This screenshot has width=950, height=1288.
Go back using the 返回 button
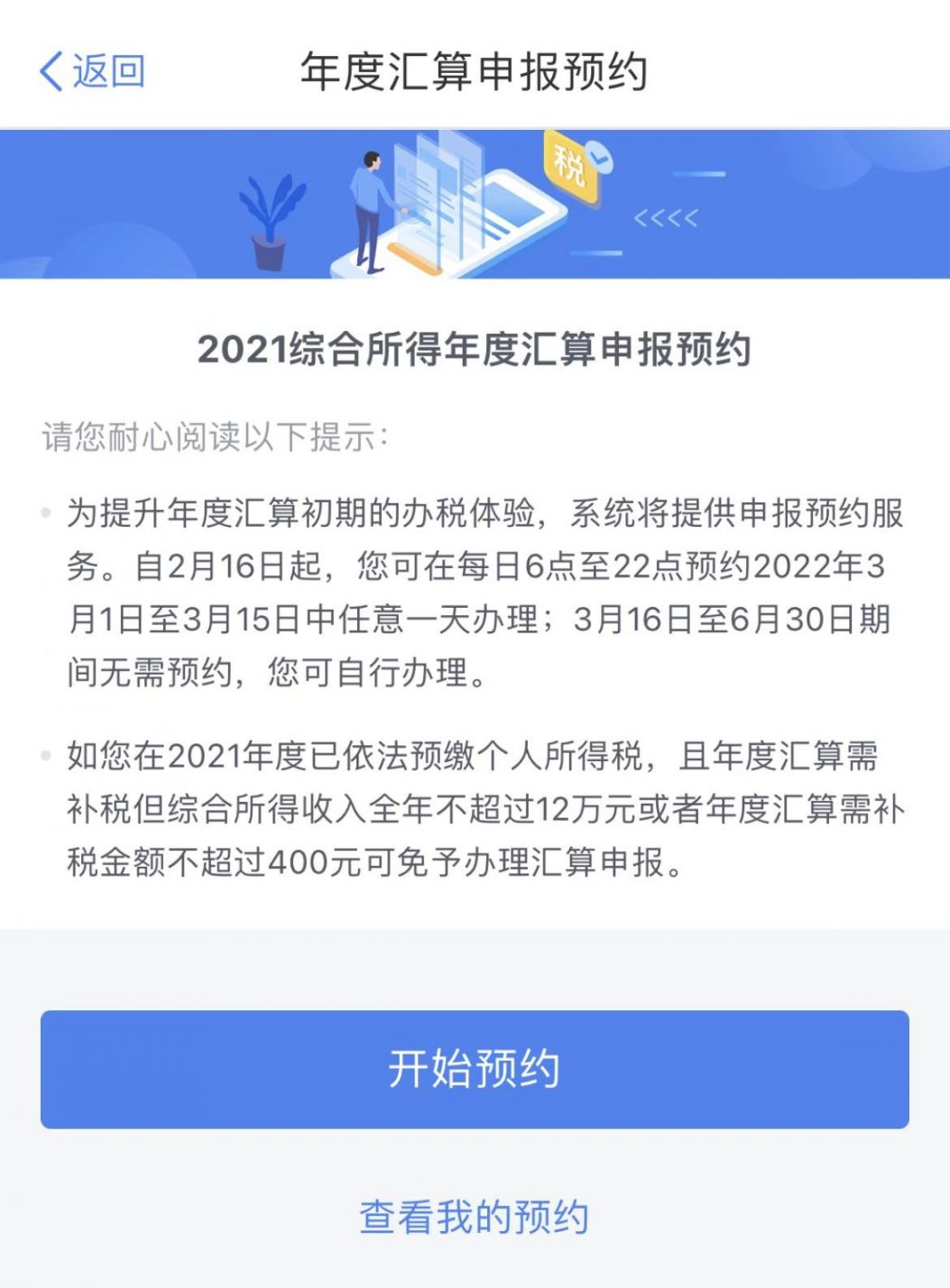[92, 70]
